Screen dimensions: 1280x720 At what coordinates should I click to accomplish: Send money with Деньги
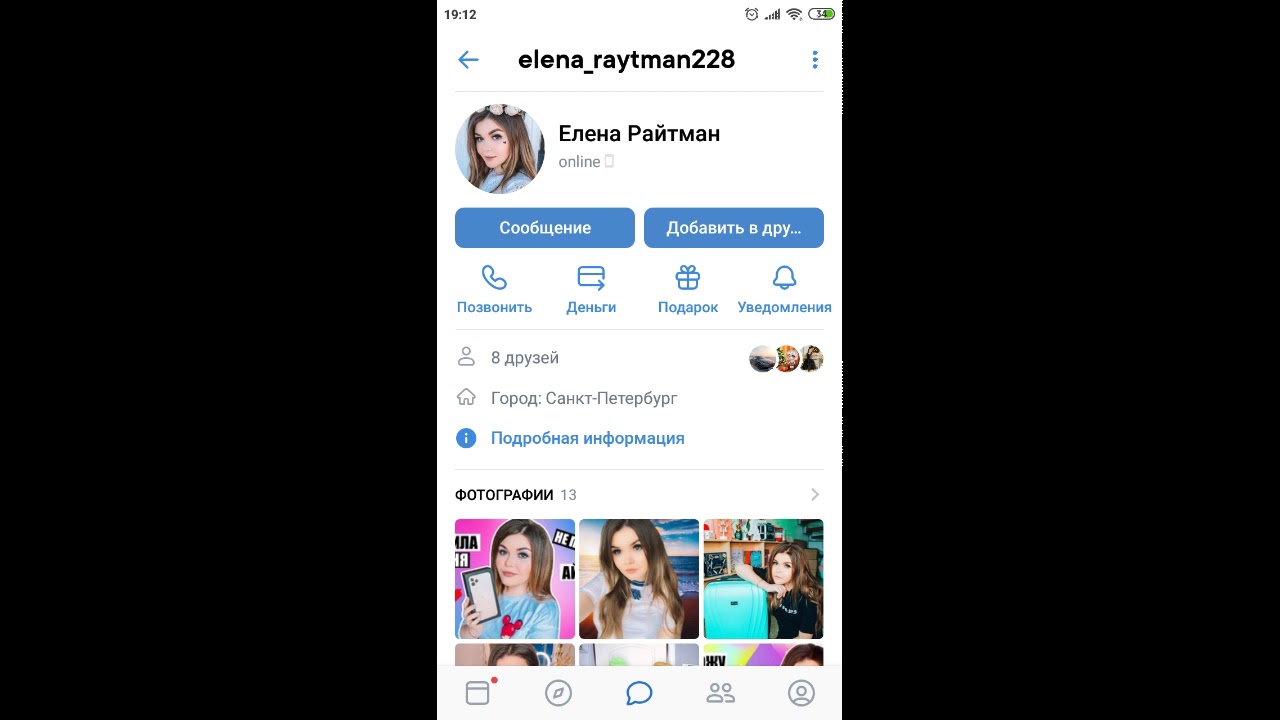tap(591, 290)
